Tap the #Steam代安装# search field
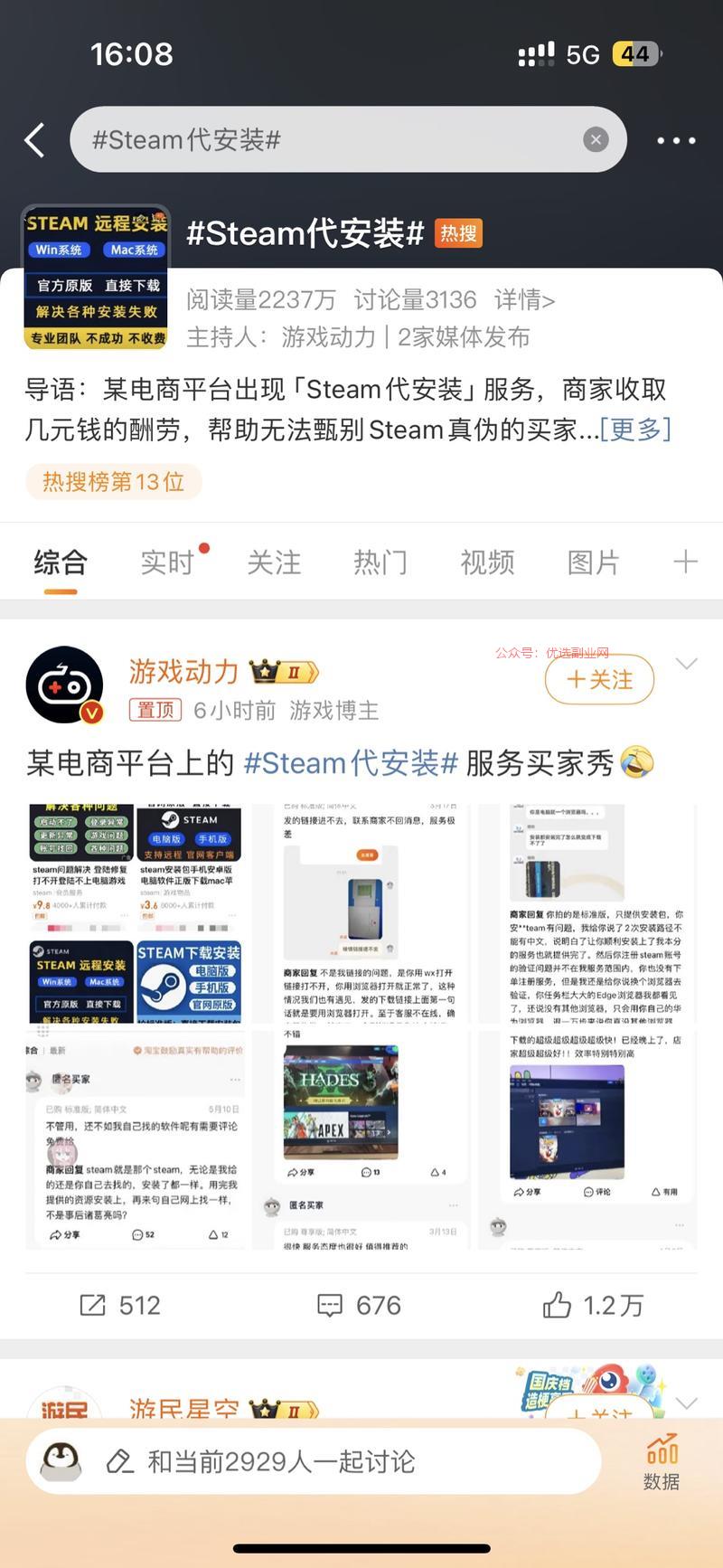Viewport: 723px width, 1568px height. click(348, 139)
